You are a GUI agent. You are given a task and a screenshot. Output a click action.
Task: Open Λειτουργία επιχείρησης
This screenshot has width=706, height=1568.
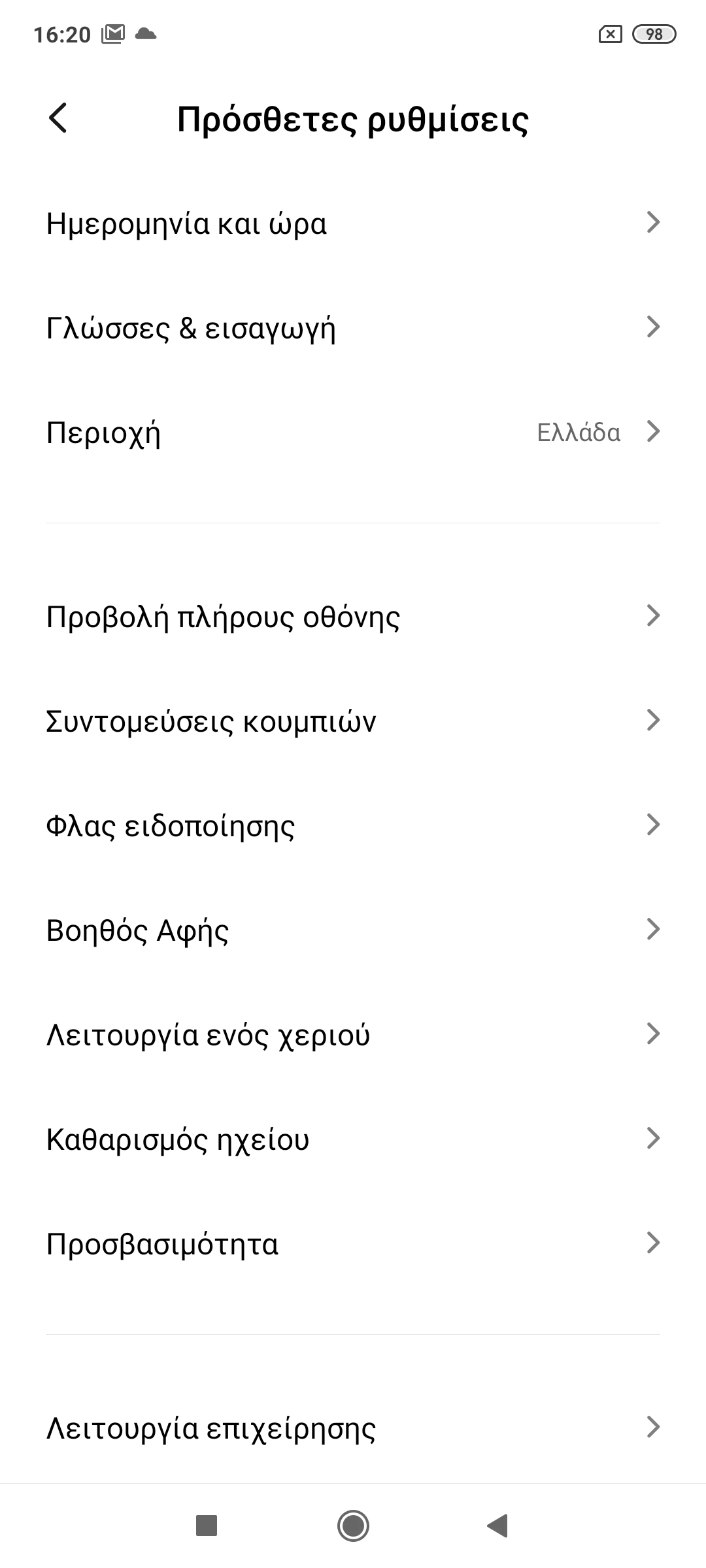coord(353,1428)
